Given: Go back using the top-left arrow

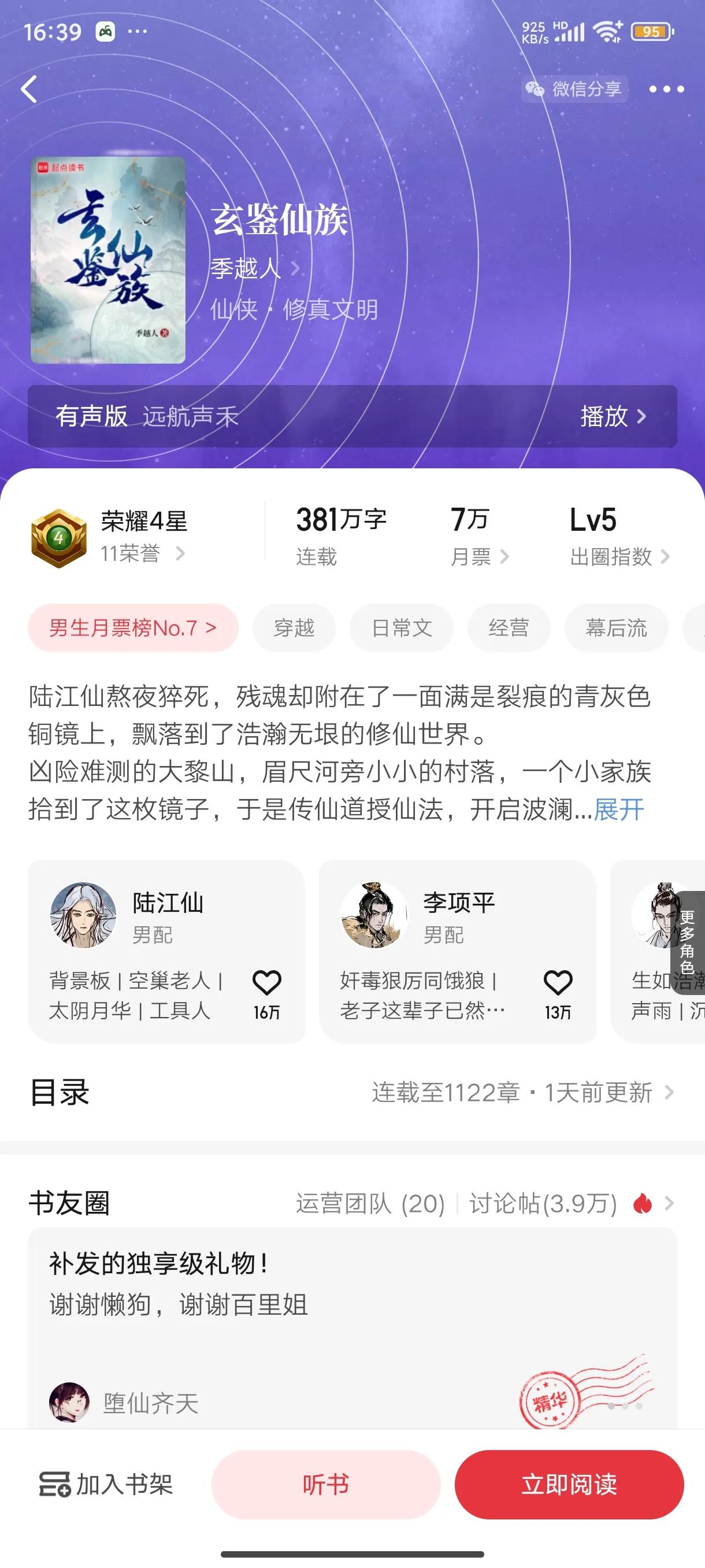Looking at the screenshot, I should tap(29, 90).
